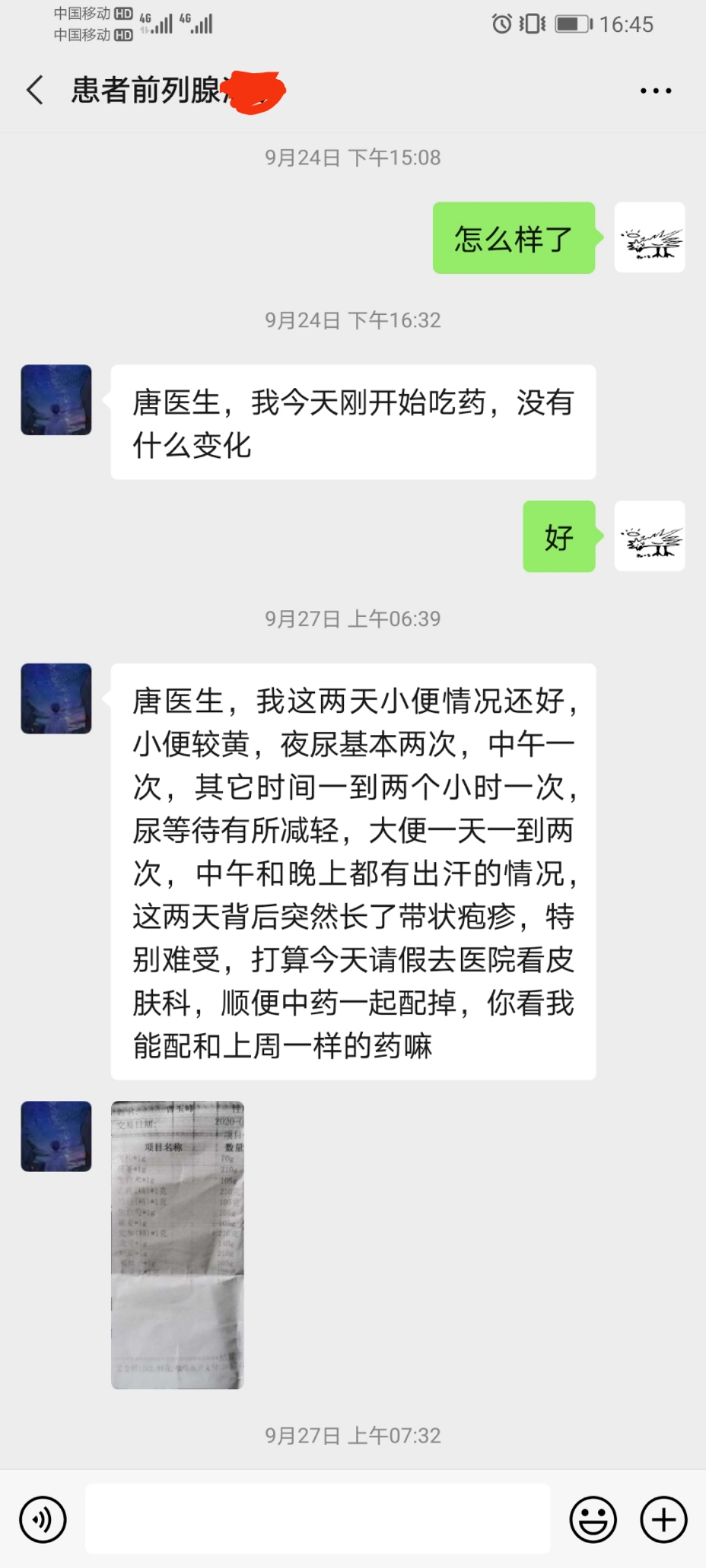
Task: Switch to voice message input
Action: [43, 1520]
